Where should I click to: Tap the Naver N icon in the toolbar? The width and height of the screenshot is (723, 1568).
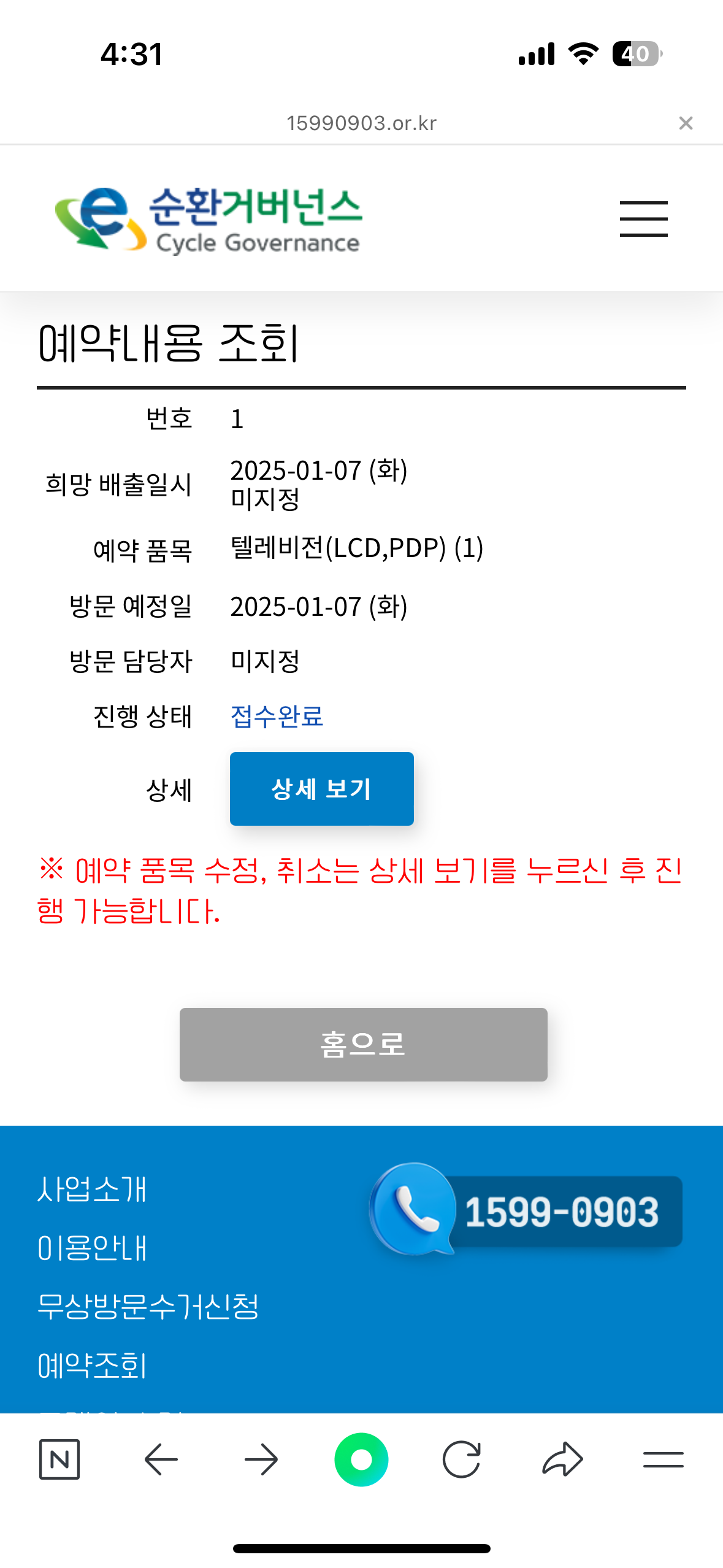pyautogui.click(x=59, y=1459)
